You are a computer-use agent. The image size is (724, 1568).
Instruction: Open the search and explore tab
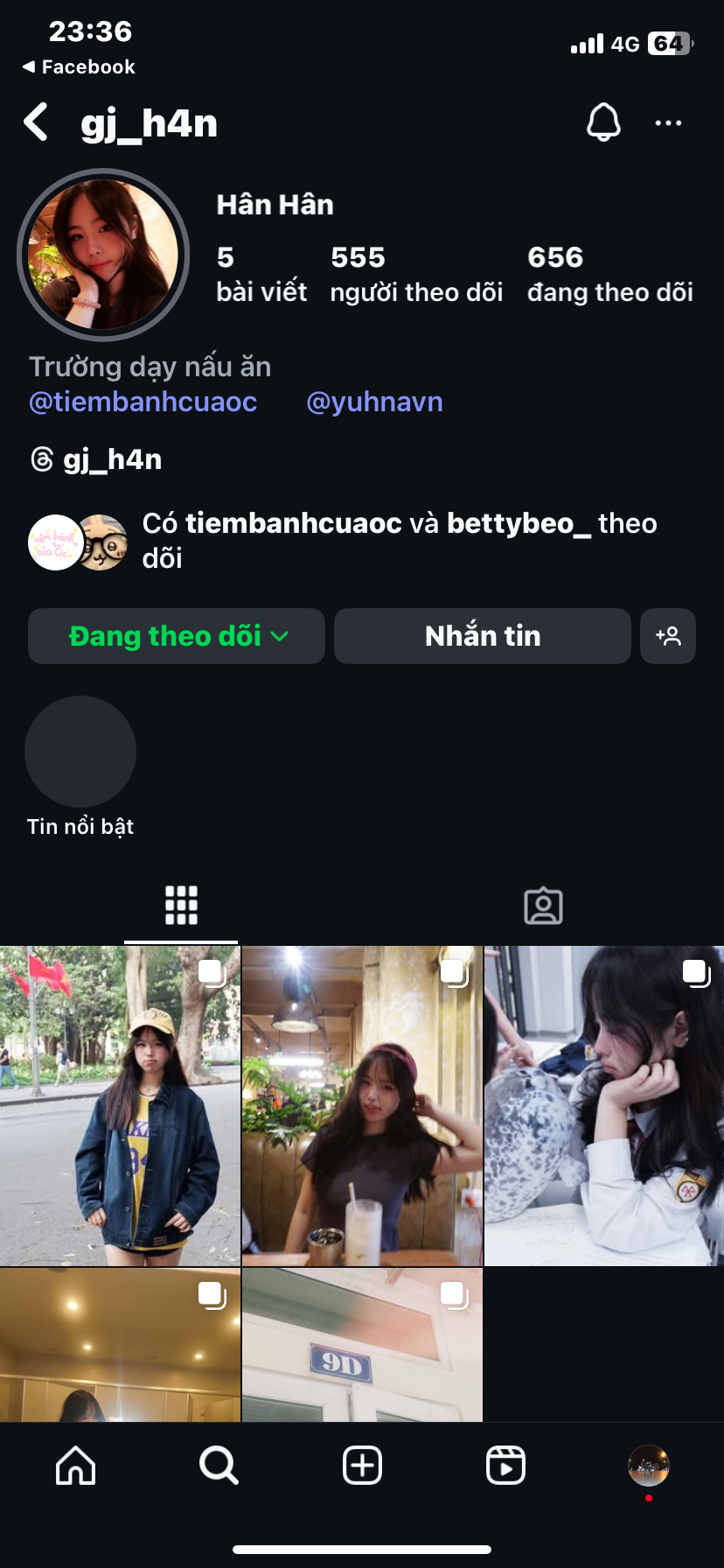coord(219,1465)
